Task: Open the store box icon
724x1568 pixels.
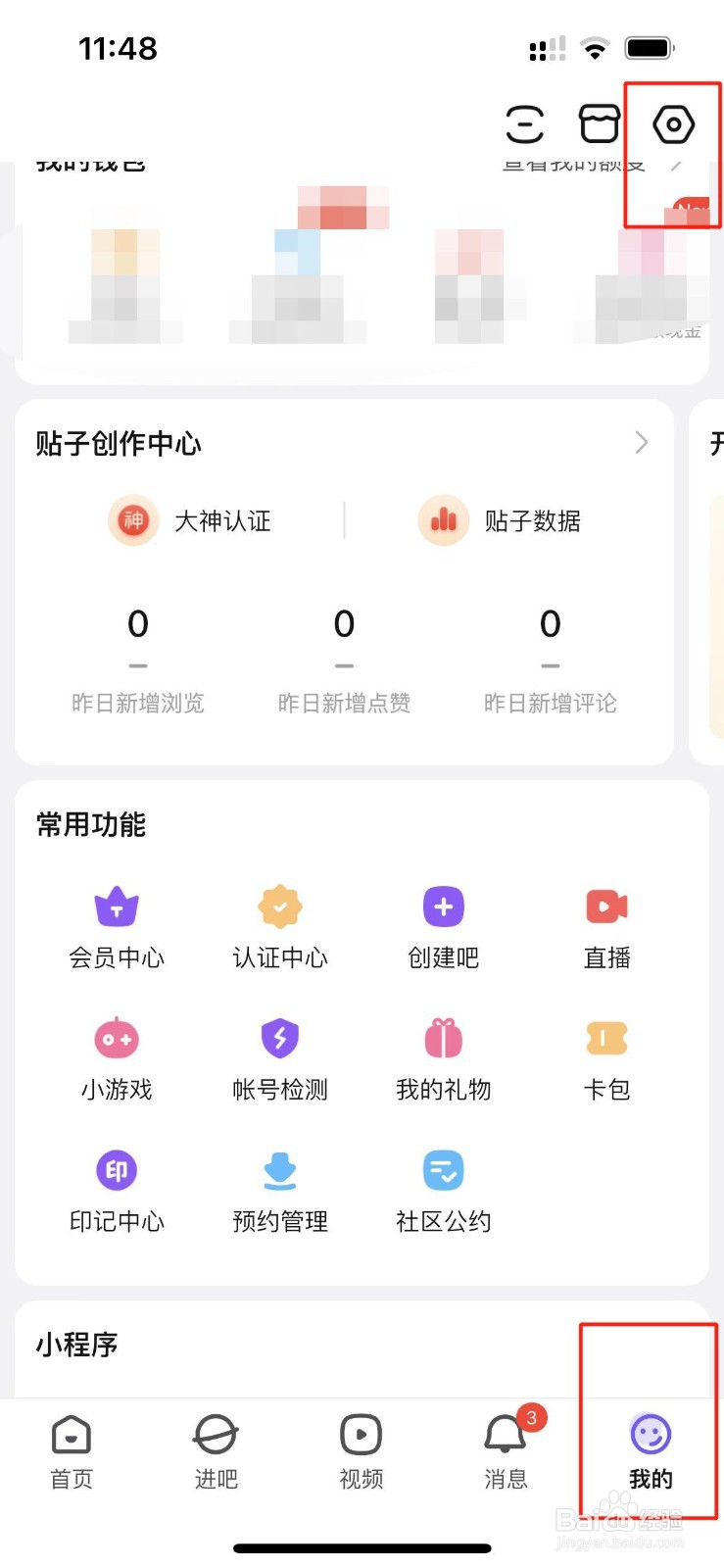Action: click(599, 124)
